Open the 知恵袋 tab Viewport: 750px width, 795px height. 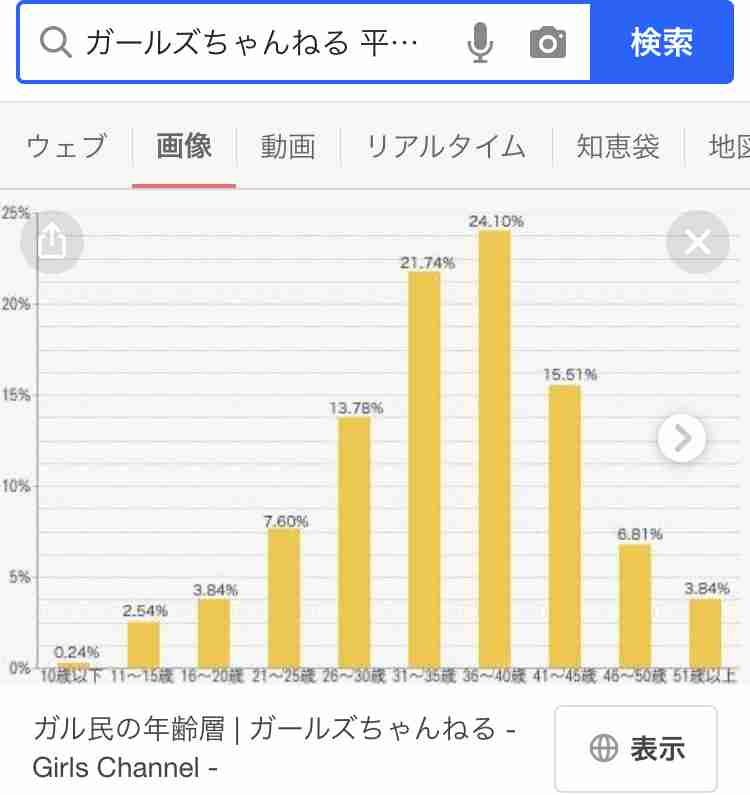618,146
